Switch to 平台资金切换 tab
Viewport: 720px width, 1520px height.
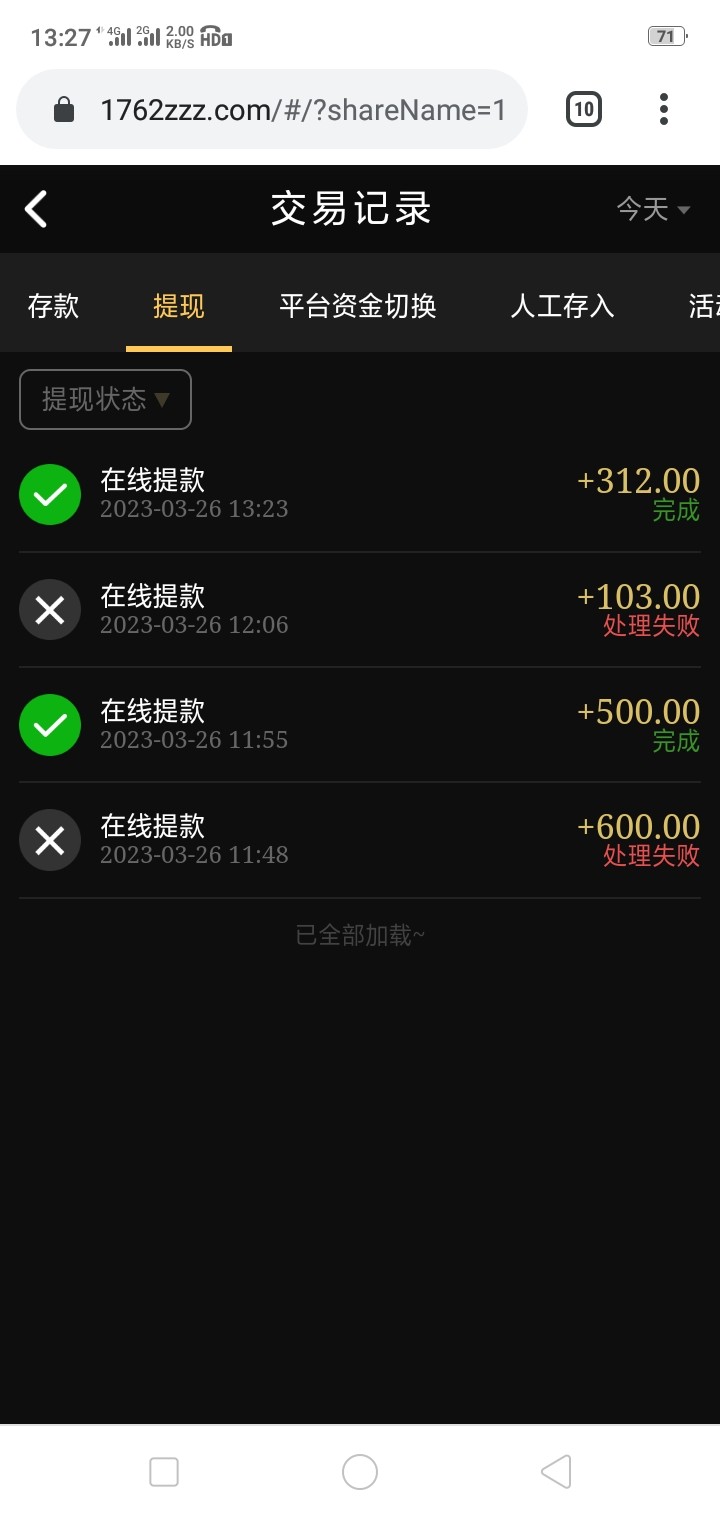point(358,306)
